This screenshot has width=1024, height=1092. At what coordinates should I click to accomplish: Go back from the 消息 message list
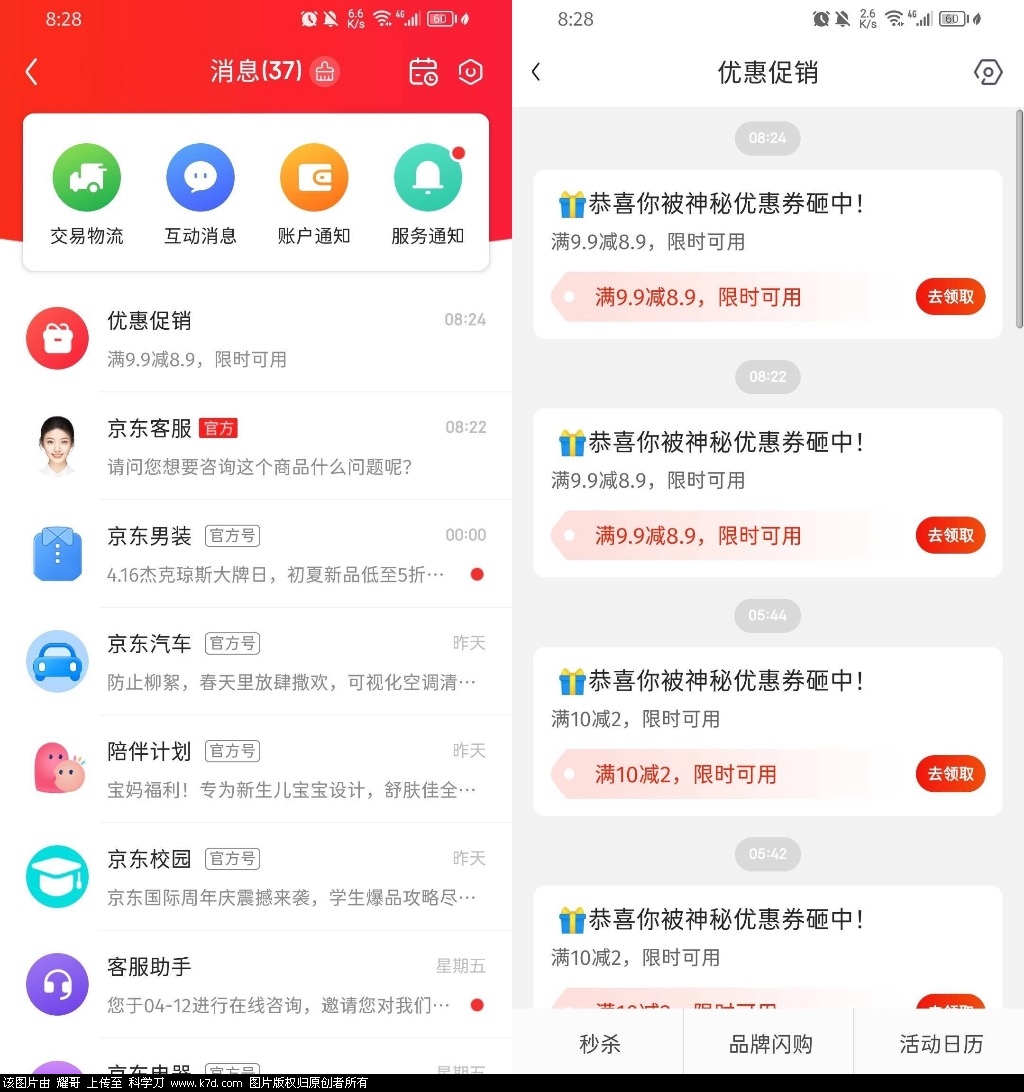coord(31,71)
